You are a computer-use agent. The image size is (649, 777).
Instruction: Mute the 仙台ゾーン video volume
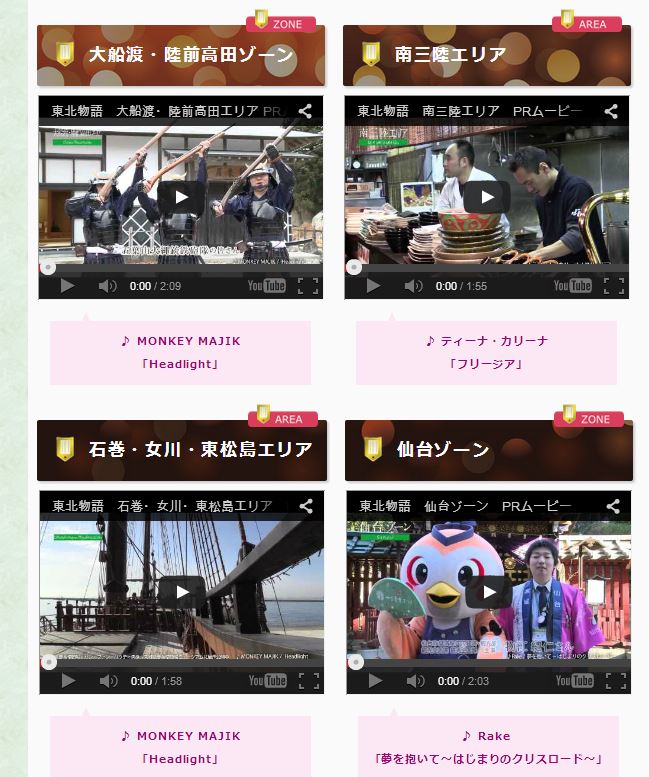tap(414, 681)
